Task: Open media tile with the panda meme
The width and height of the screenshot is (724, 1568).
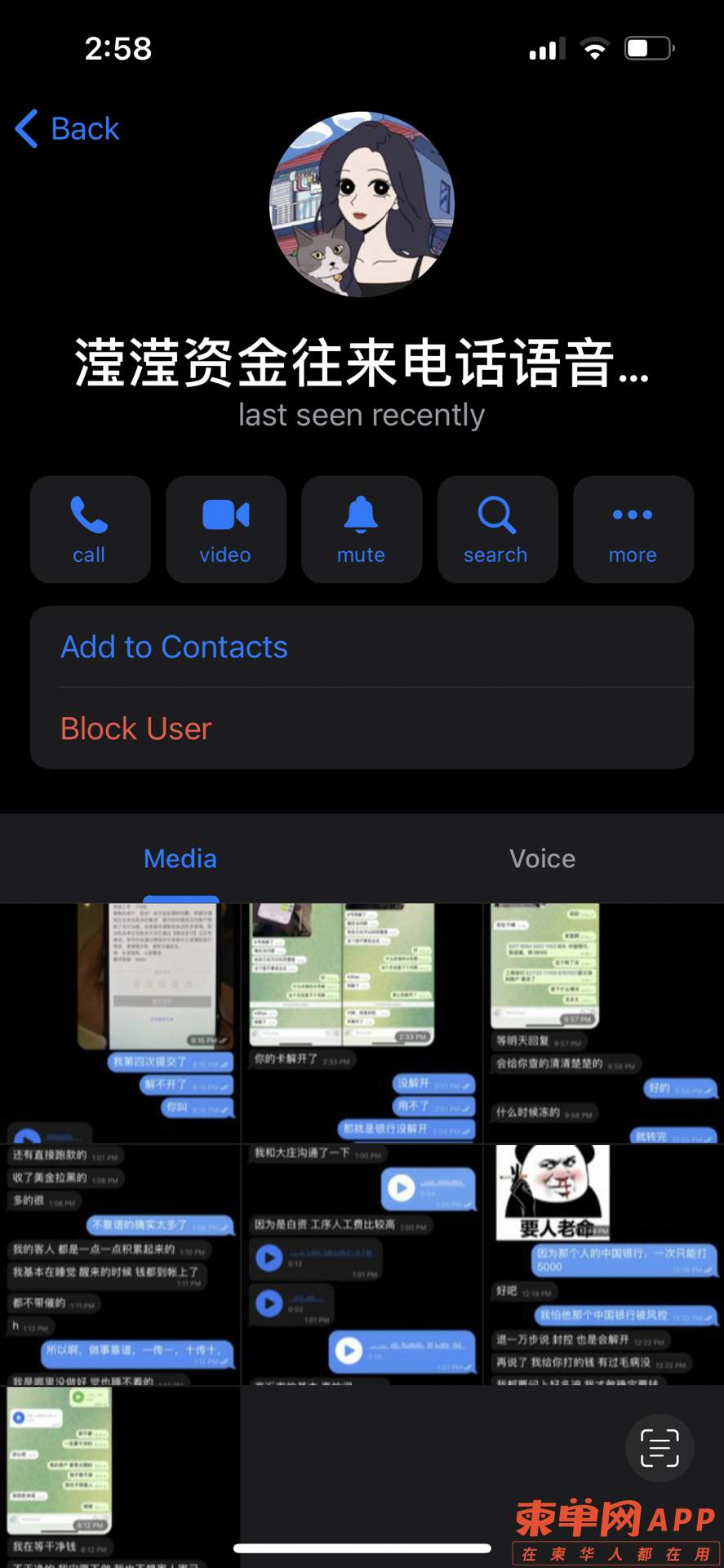Action: [x=602, y=1264]
